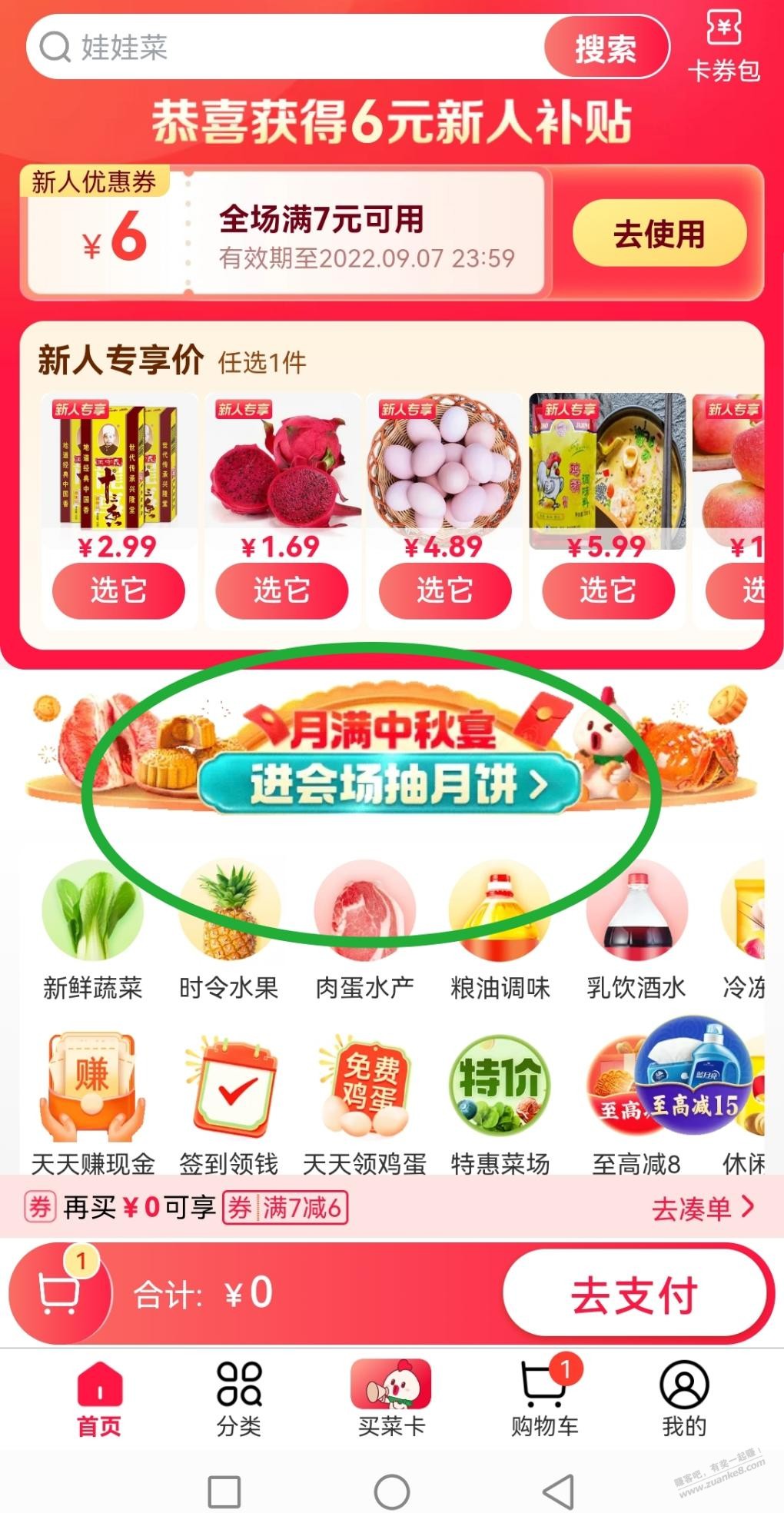
Task: Choose the ¥5.99 chicken seasoning with 选它
Action: tap(608, 590)
